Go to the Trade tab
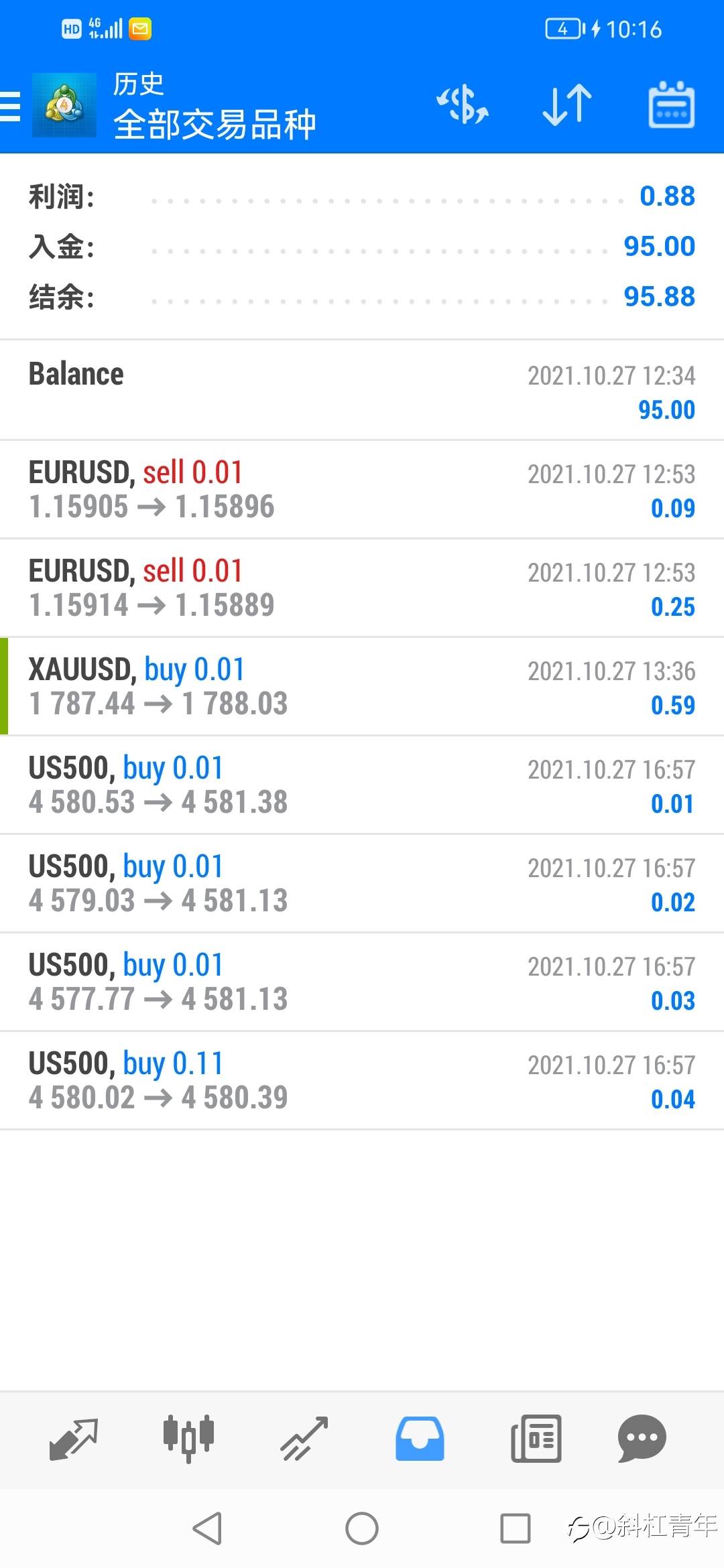 click(304, 1438)
